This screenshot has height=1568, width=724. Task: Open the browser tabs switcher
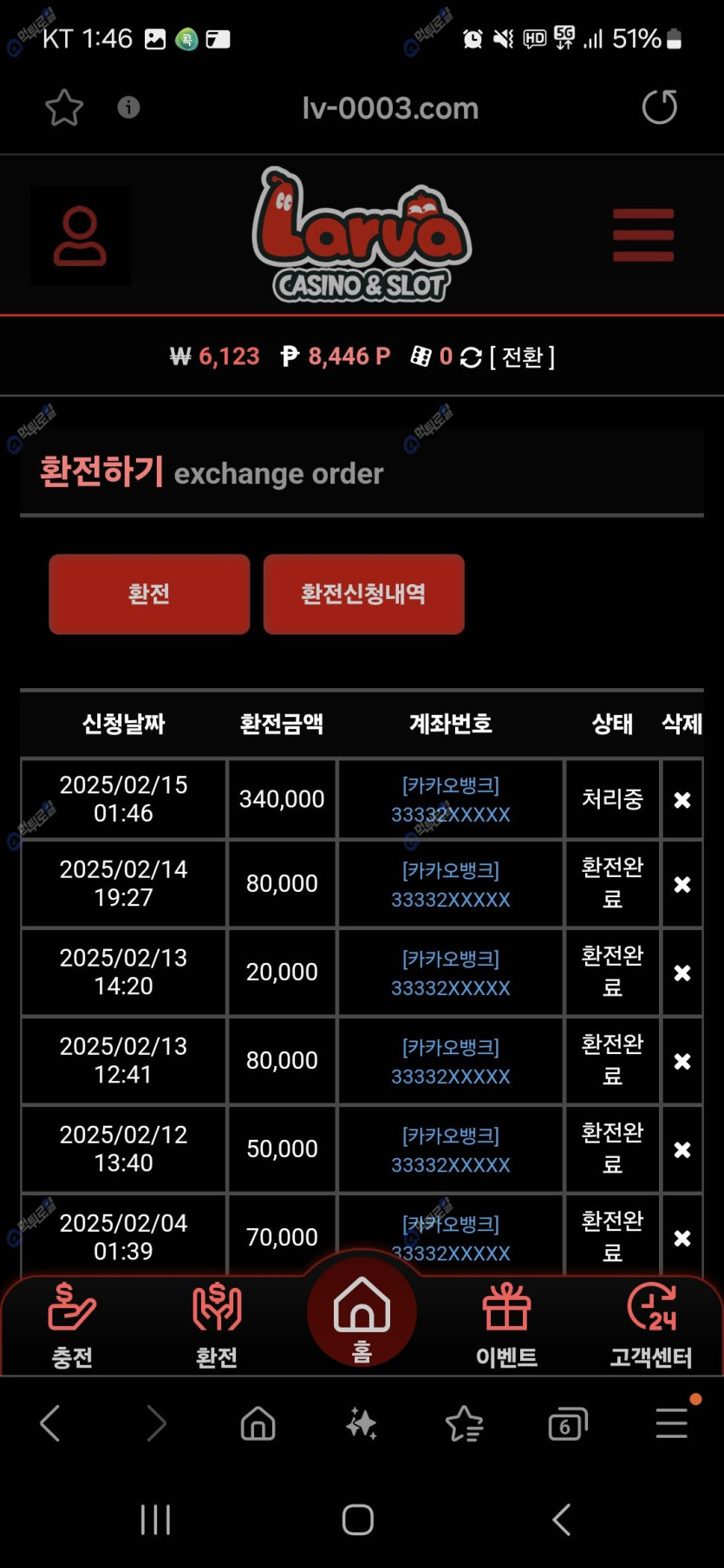click(568, 1424)
